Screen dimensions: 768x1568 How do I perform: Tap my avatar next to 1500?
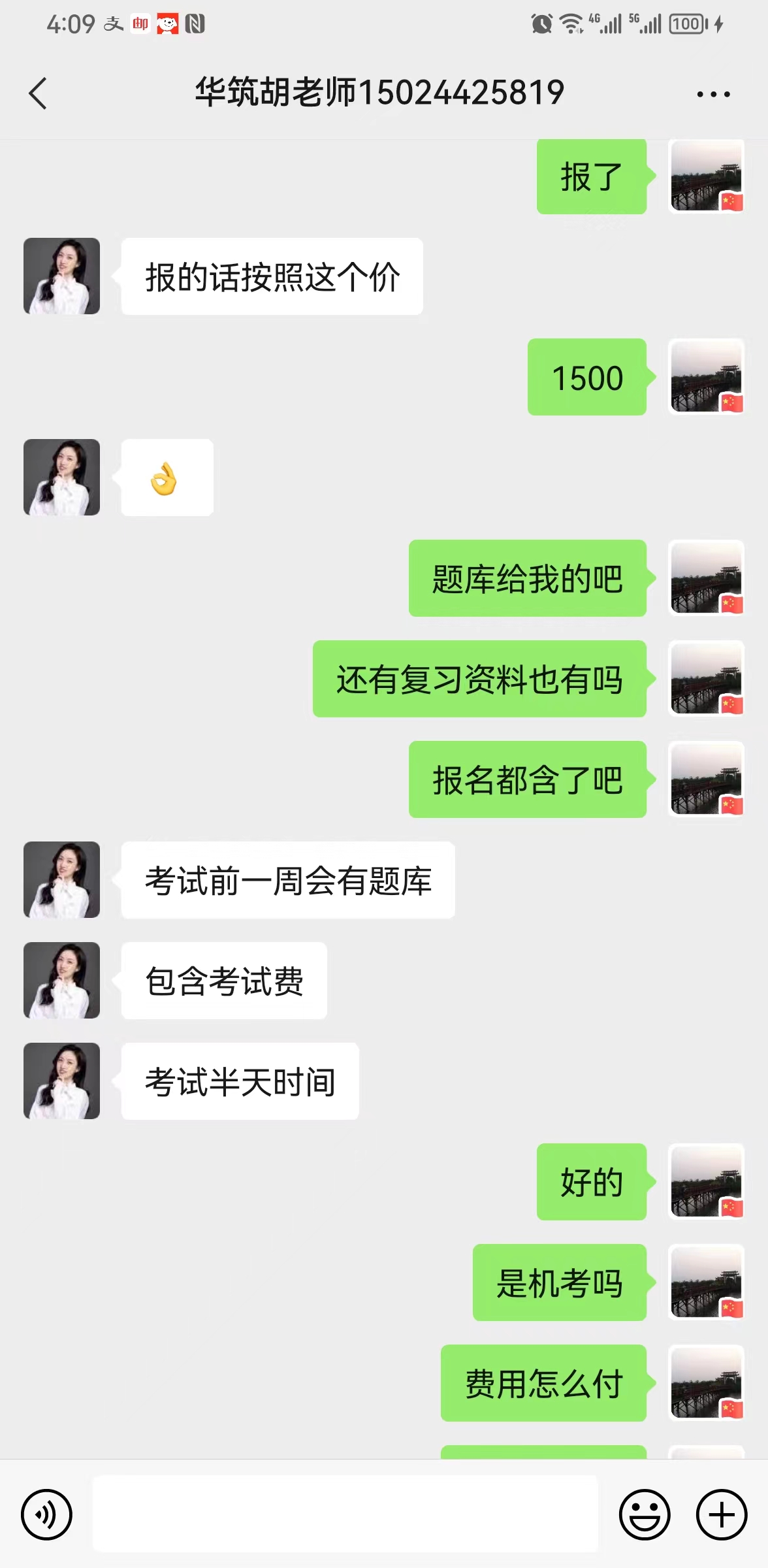coord(707,377)
